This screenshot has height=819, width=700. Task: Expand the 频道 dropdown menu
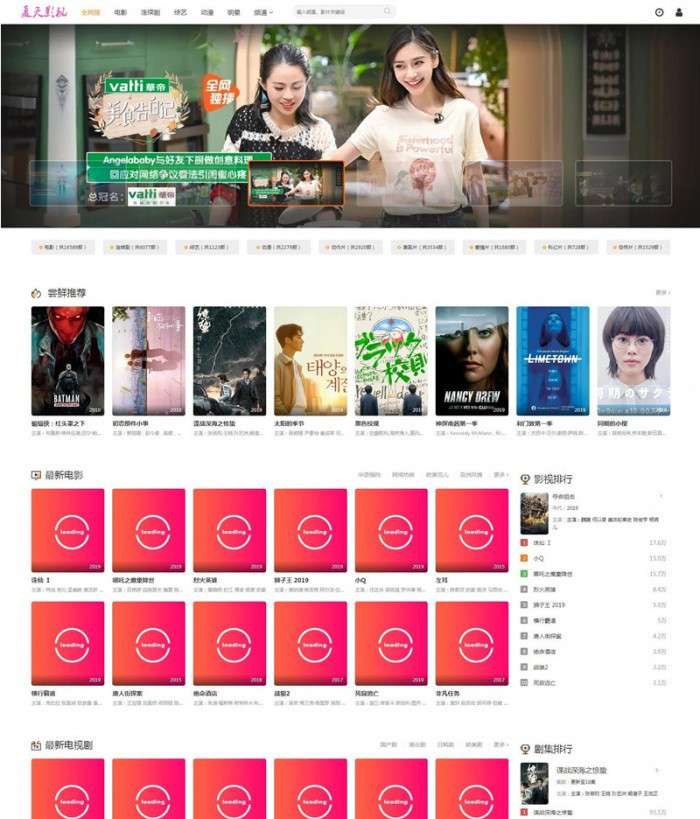(x=263, y=12)
